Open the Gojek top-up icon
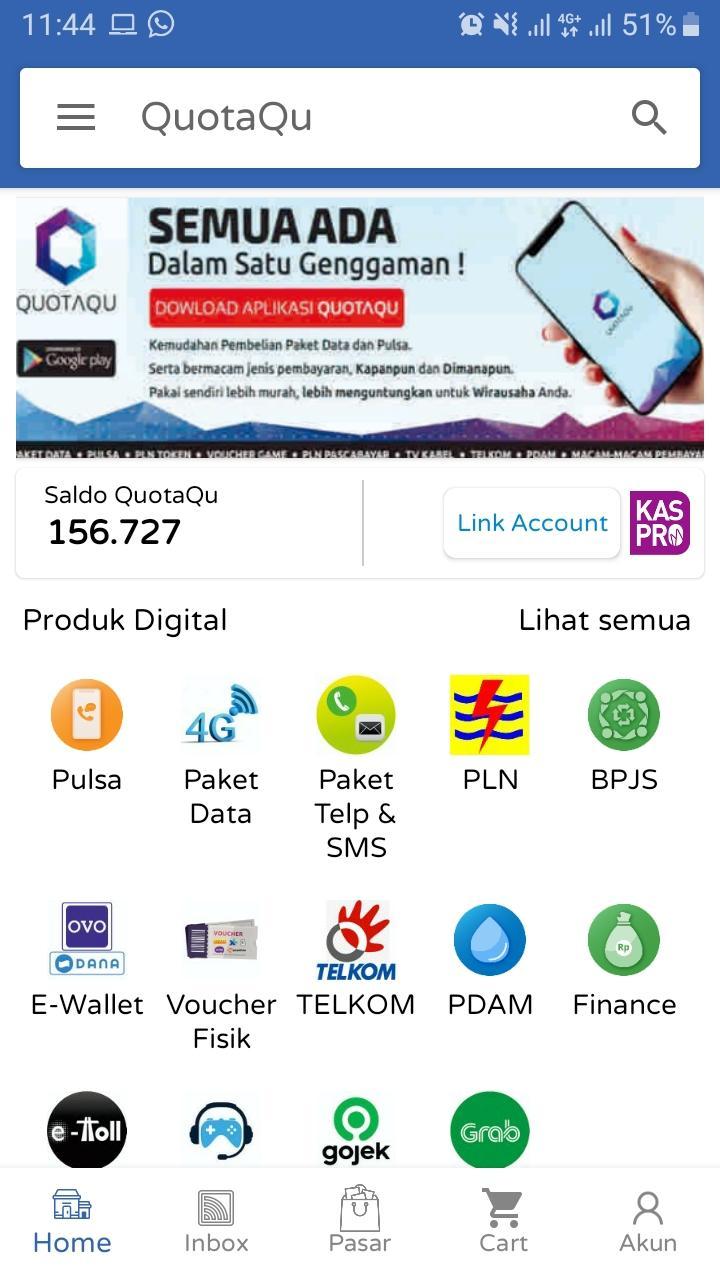720x1280 pixels. point(356,1130)
